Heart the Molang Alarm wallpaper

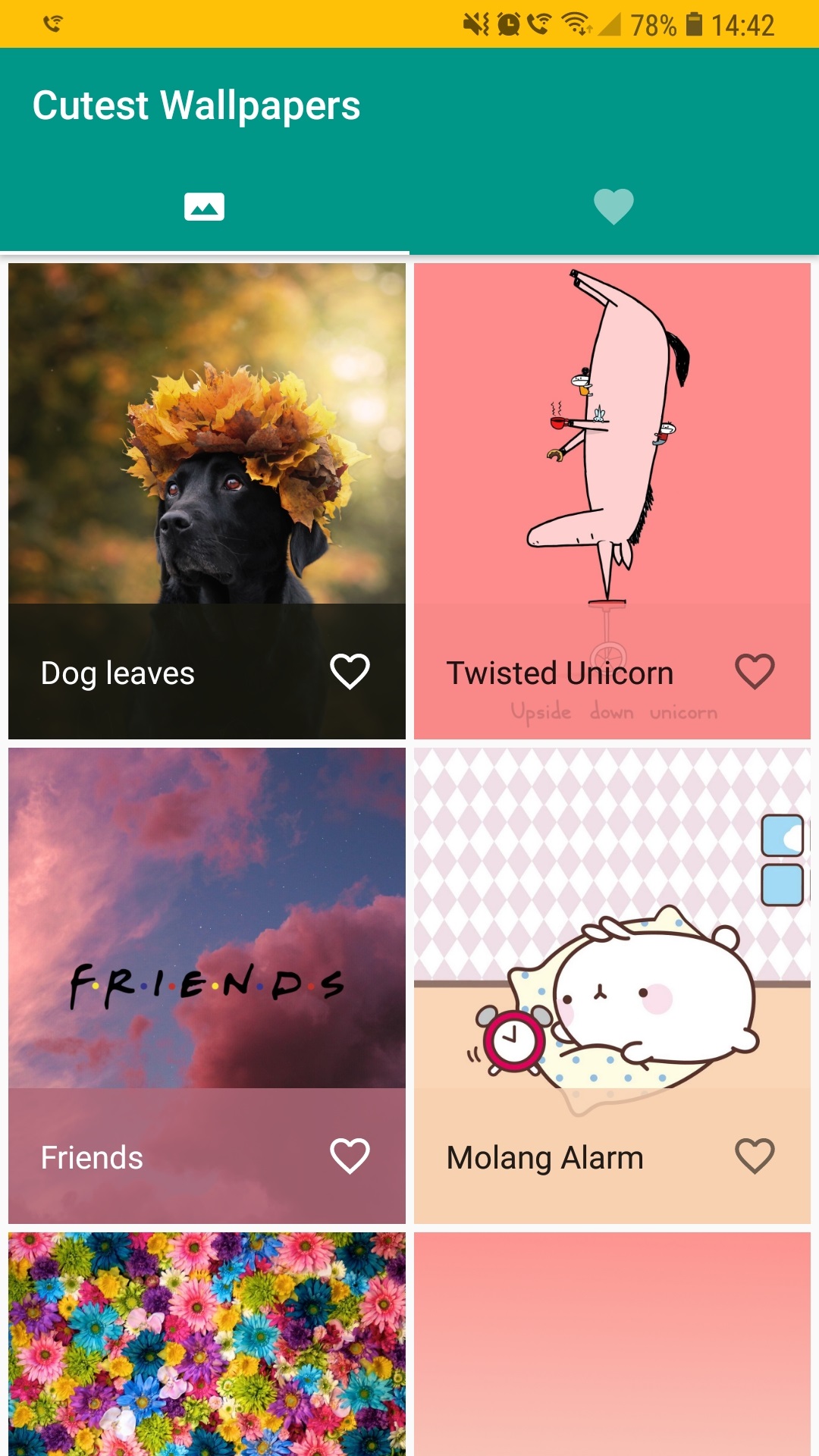pos(755,1156)
